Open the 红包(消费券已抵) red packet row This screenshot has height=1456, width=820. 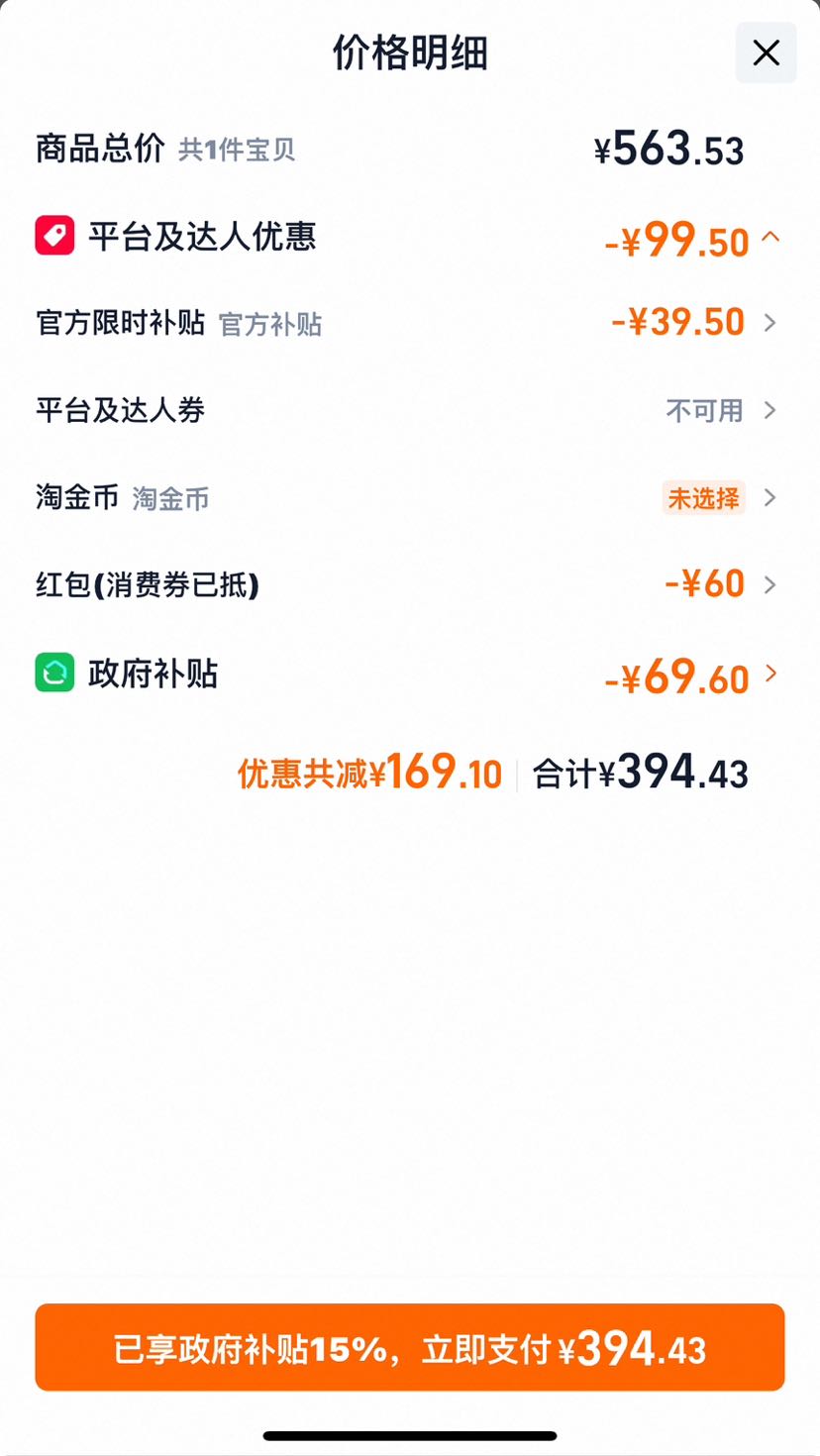pyautogui.click(x=410, y=584)
